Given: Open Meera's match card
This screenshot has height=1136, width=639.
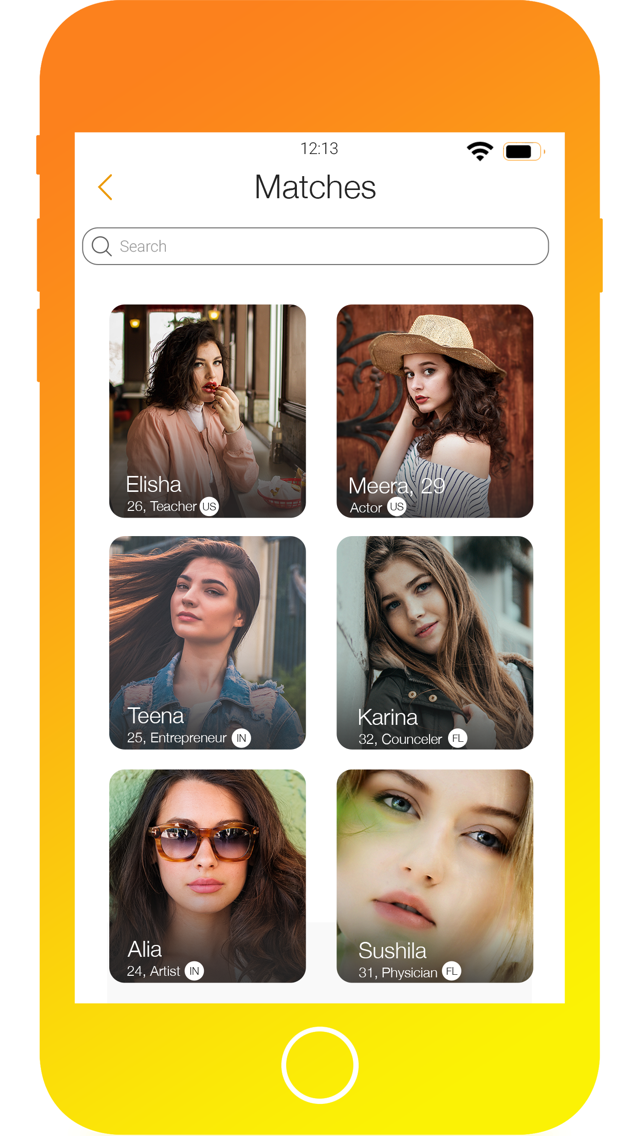Looking at the screenshot, I should pos(435,411).
